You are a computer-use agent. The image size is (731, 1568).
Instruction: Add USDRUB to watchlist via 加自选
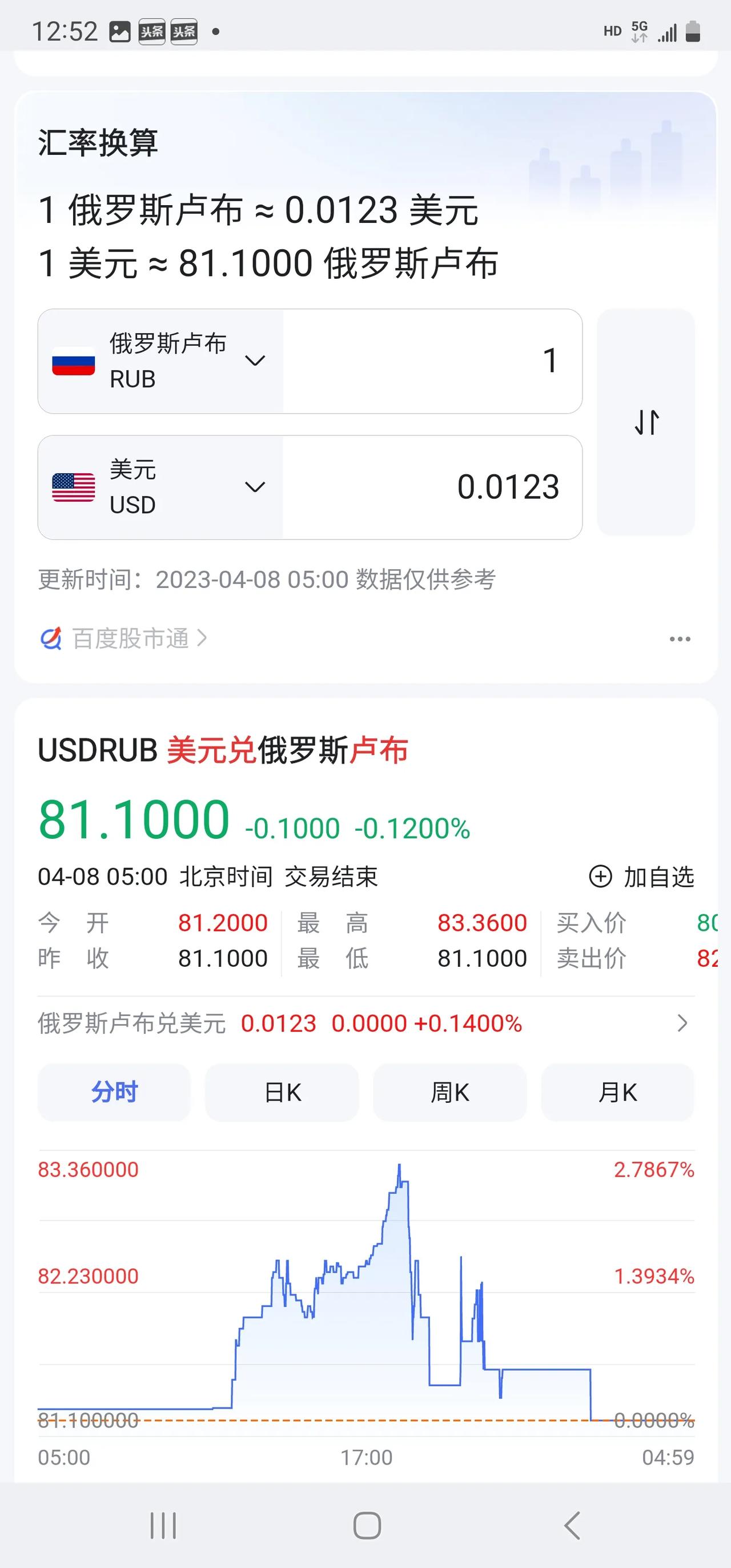(x=641, y=877)
